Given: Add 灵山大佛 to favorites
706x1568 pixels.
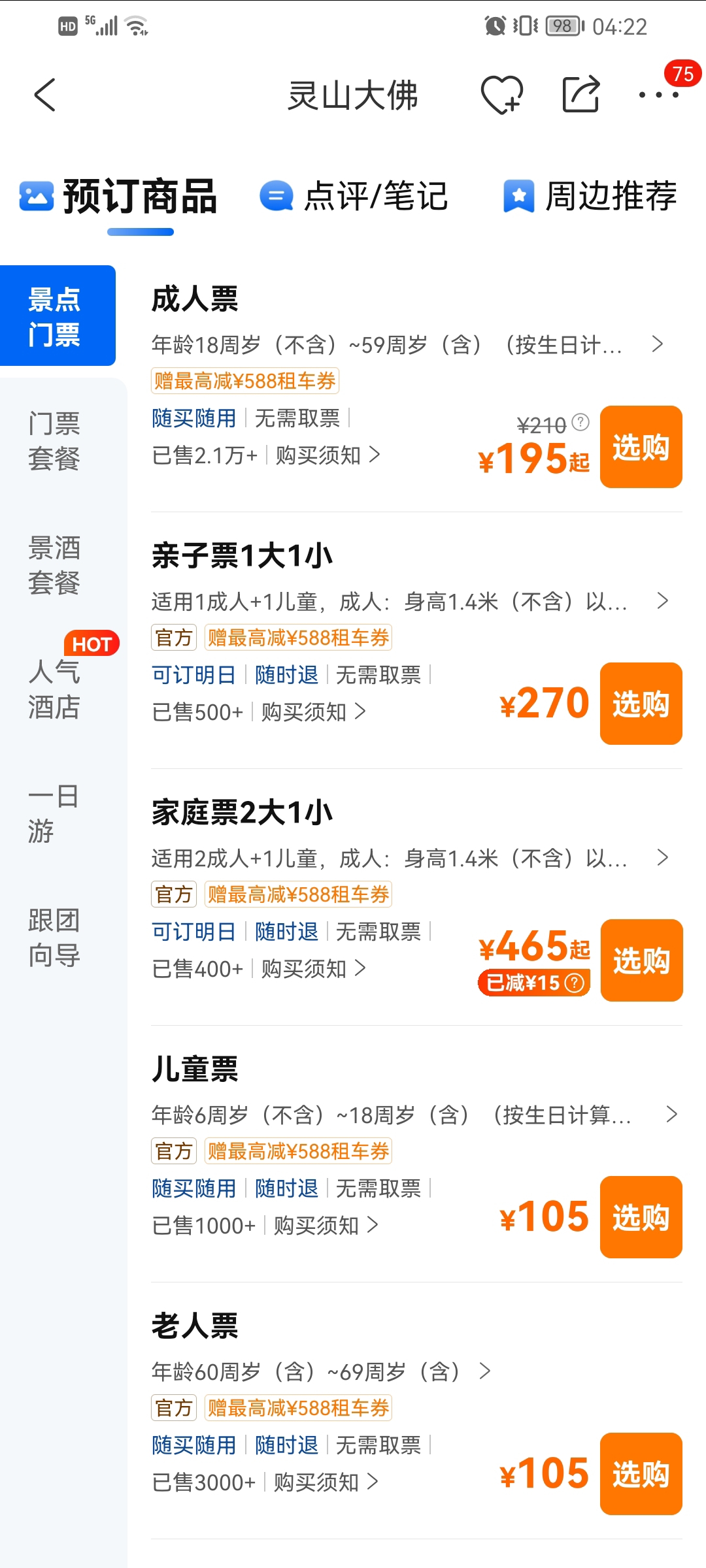Looking at the screenshot, I should (x=502, y=95).
